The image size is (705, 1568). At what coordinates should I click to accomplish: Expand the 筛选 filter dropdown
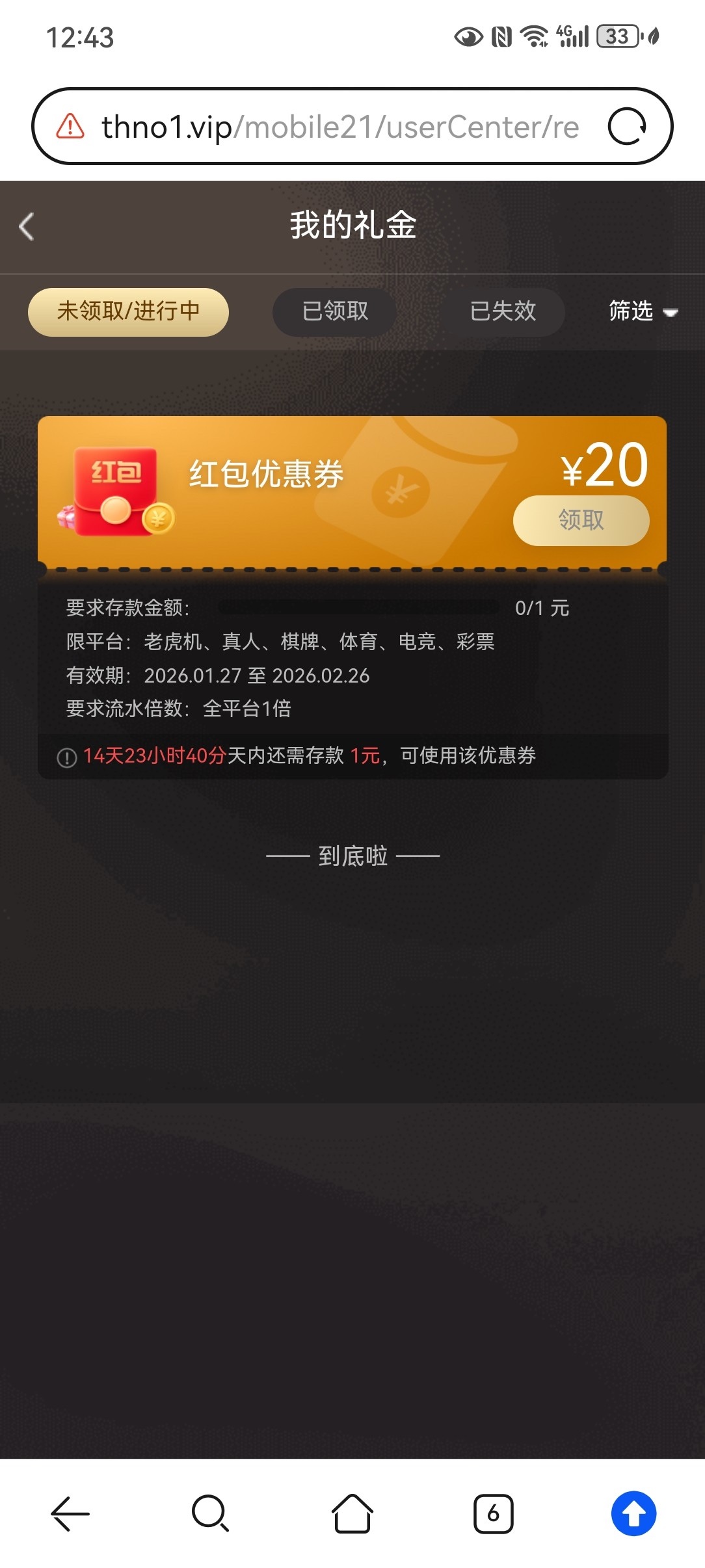coord(642,312)
